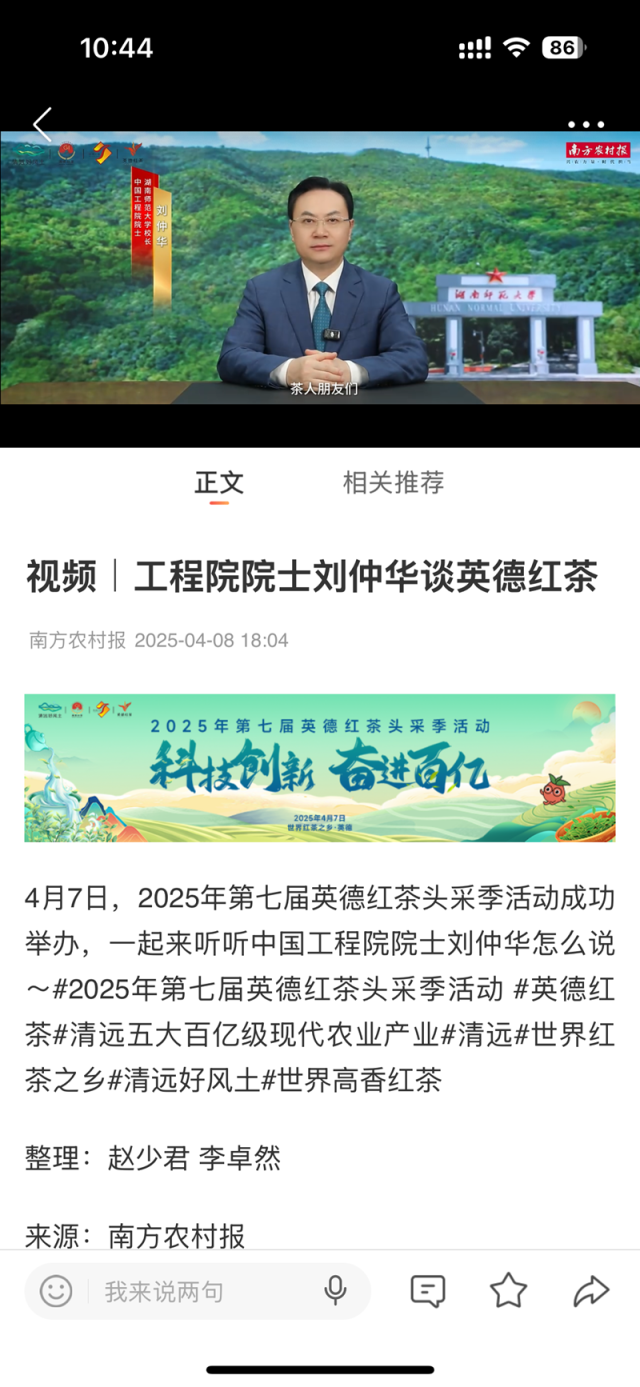Switch to the 正文 tab
This screenshot has width=640, height=1387.
click(219, 483)
